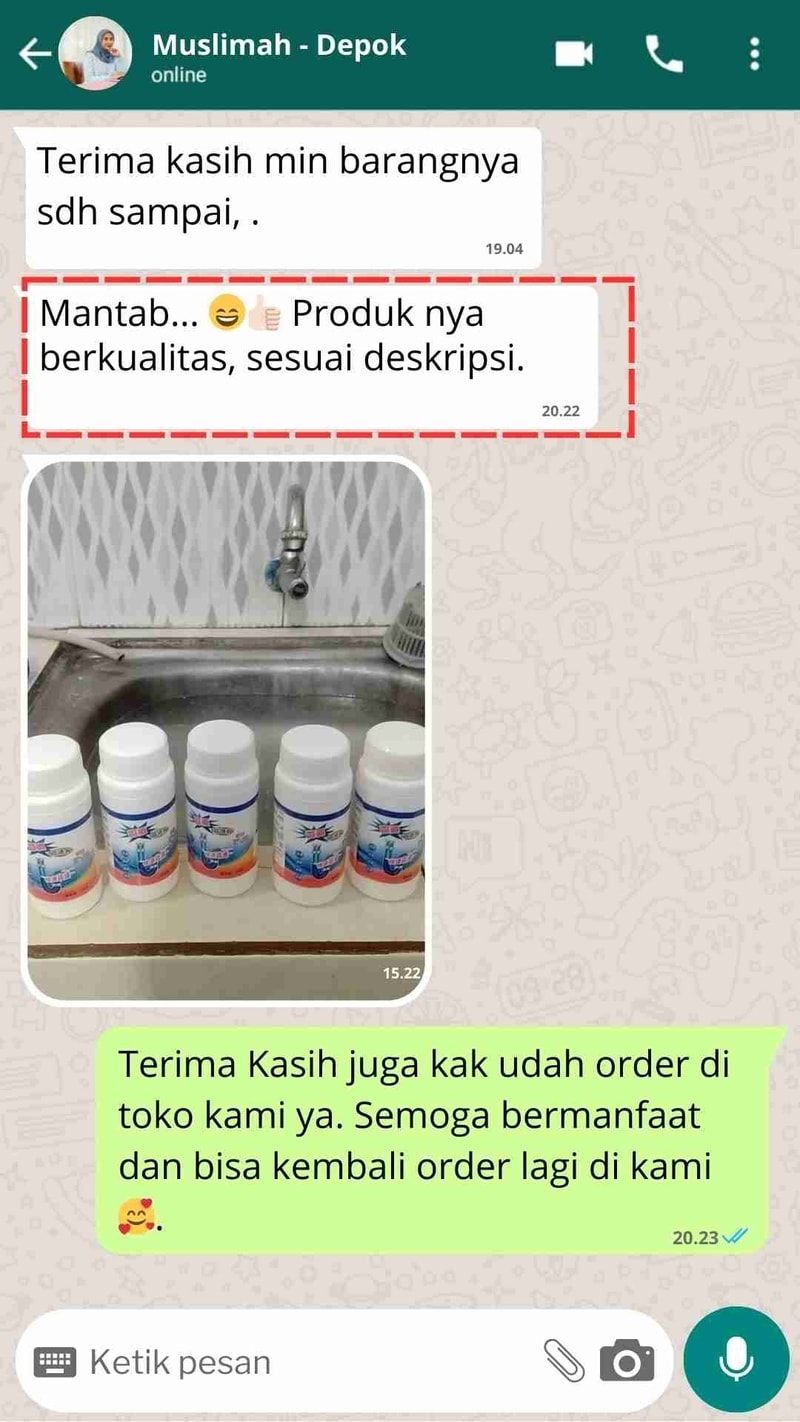
Task: Focus the Ketik pesan message field
Action: click(300, 1361)
